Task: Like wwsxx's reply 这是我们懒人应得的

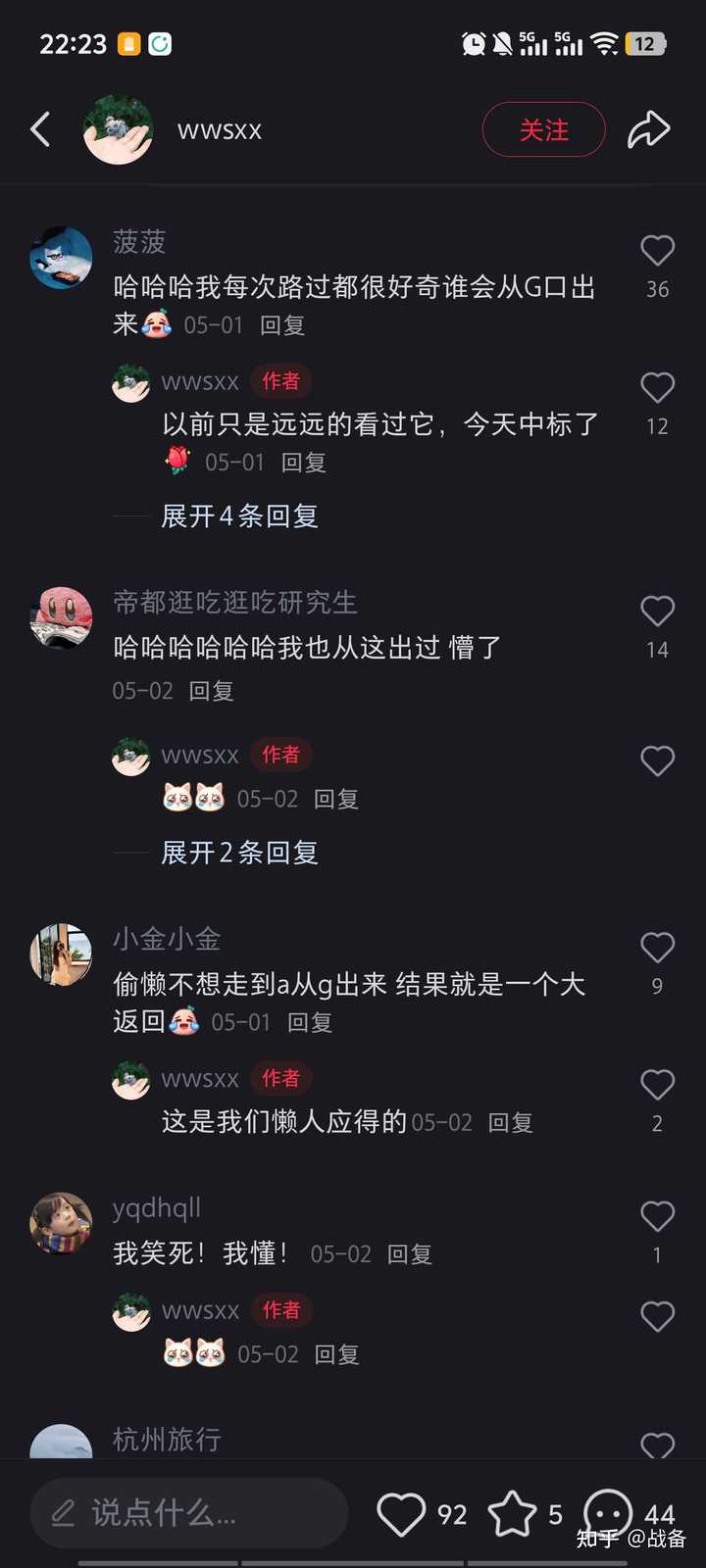Action: pyautogui.click(x=657, y=1085)
